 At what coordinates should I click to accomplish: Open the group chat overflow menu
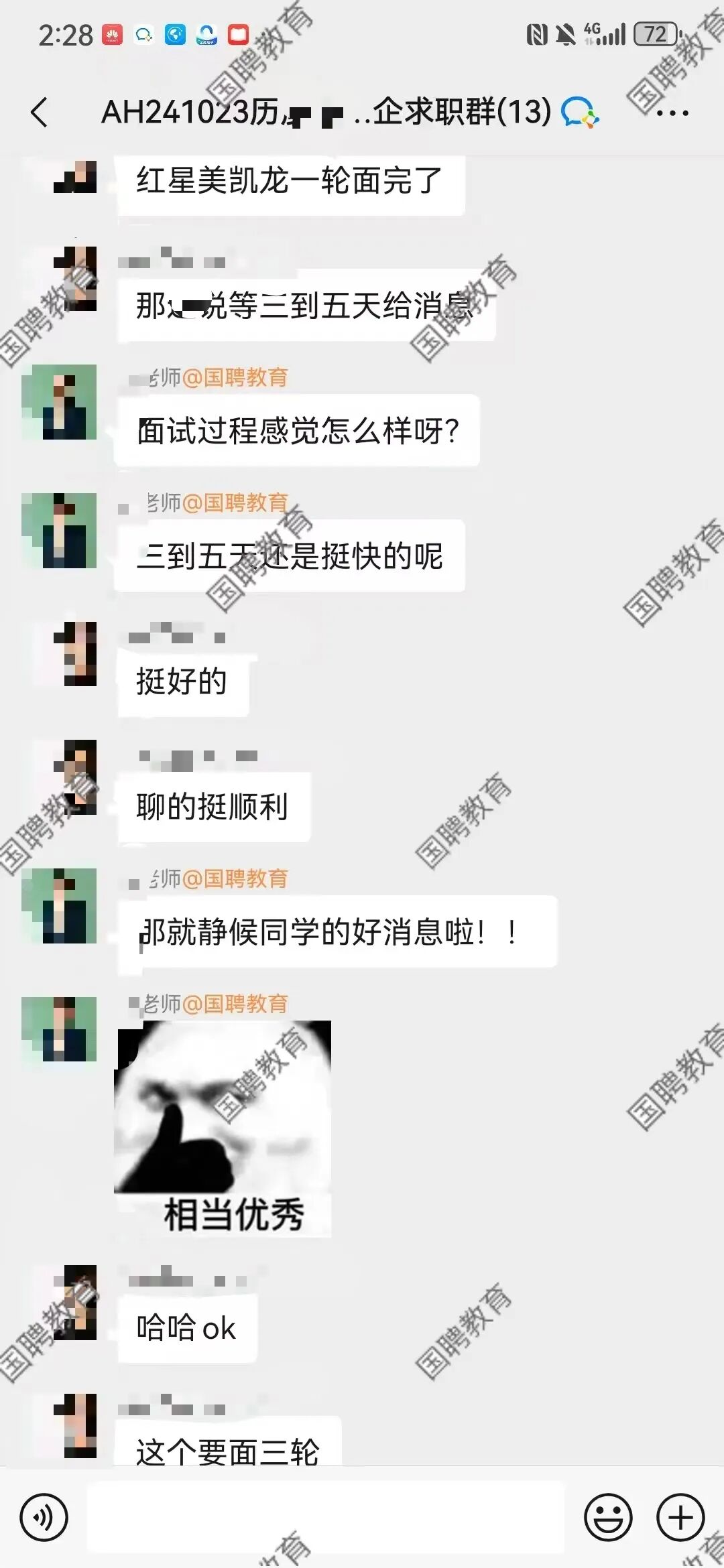point(672,113)
